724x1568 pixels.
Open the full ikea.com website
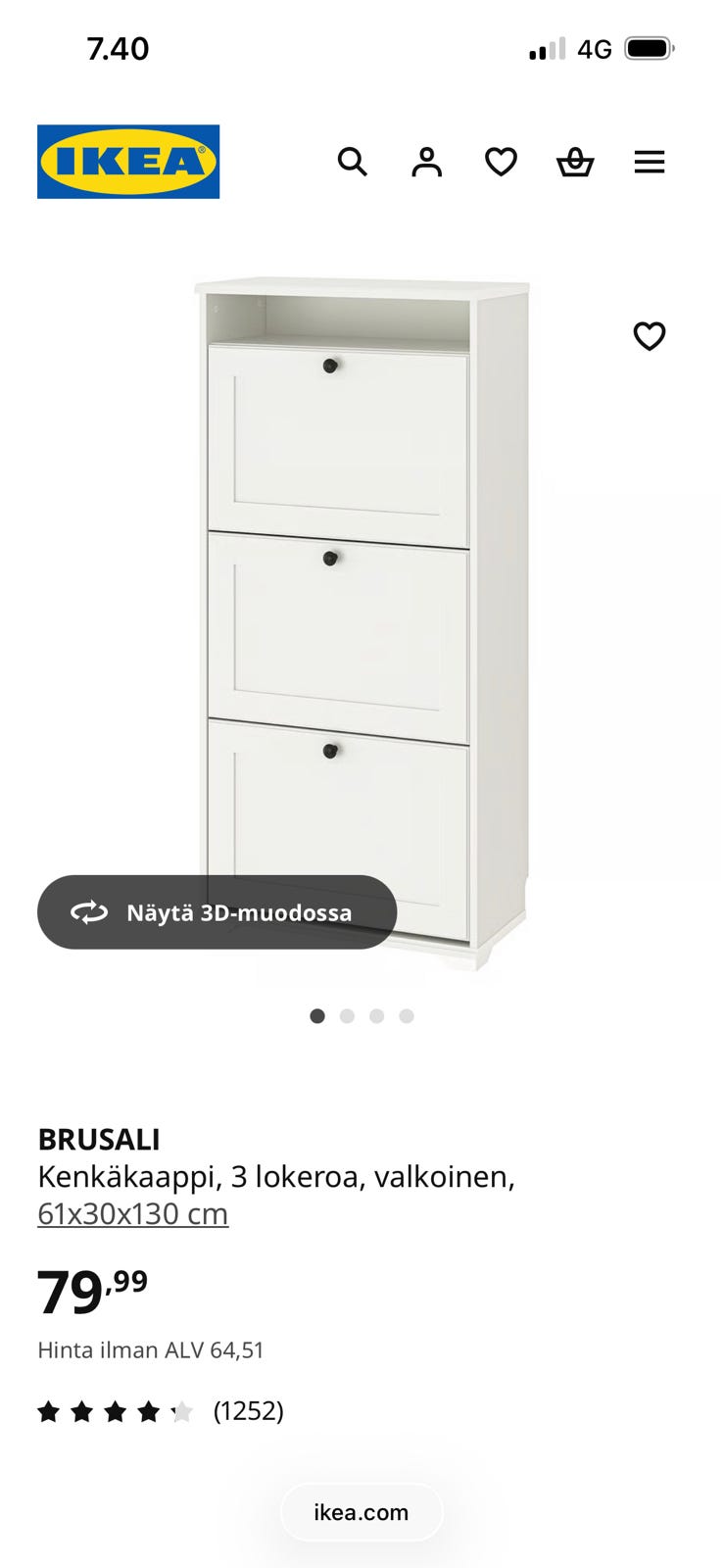362,1511
